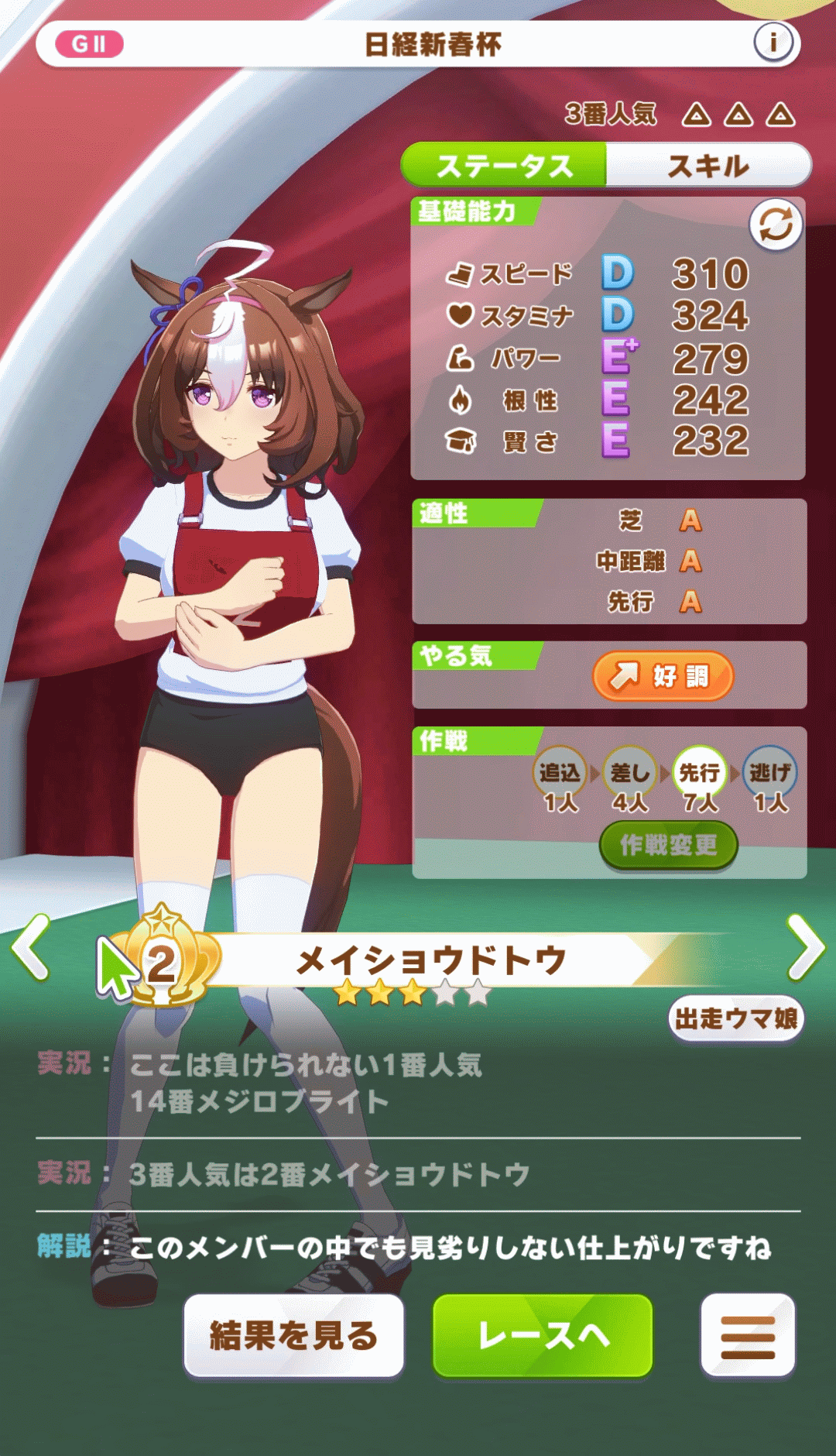Select the ステータス tab
Image resolution: width=836 pixels, height=1456 pixels.
pos(504,166)
